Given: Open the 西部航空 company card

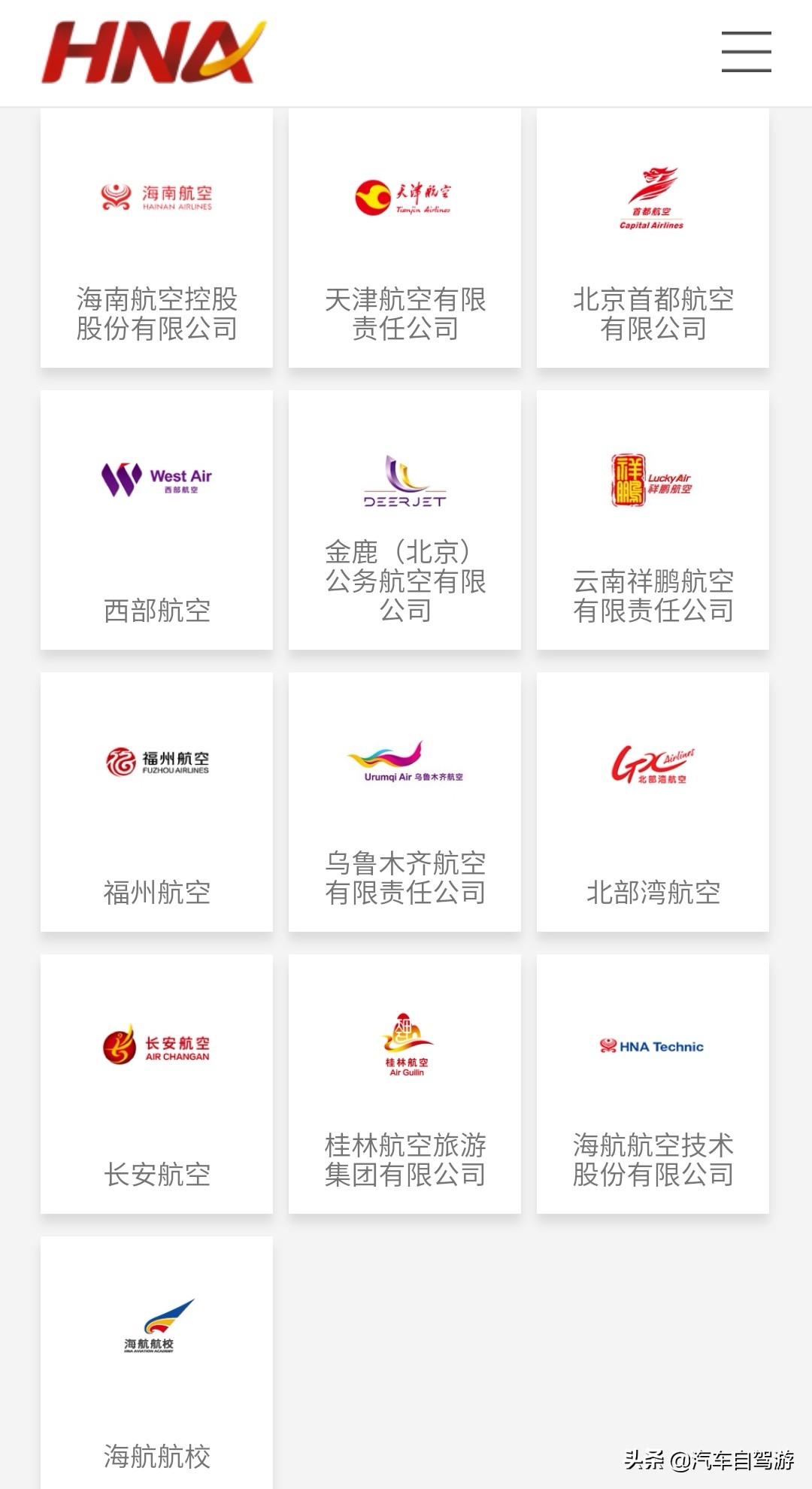Looking at the screenshot, I should [156, 519].
